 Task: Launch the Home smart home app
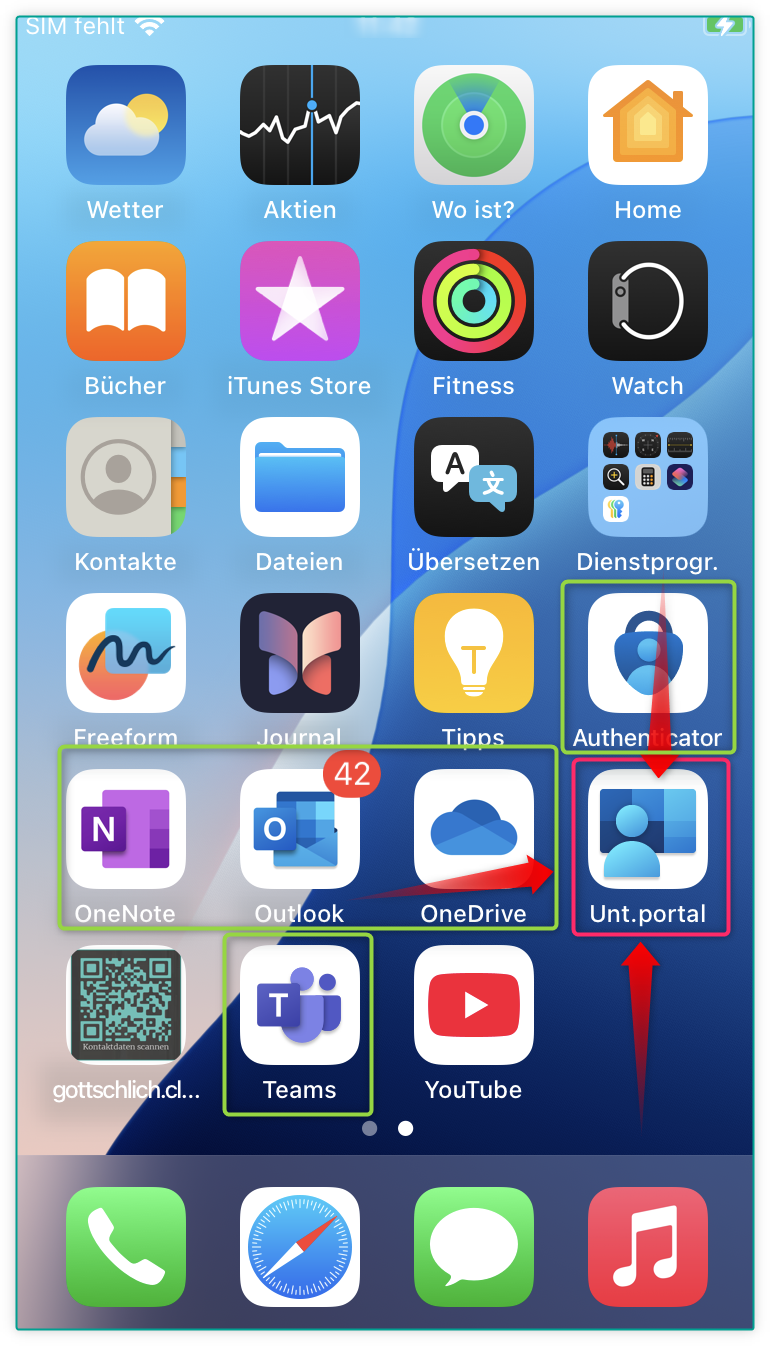click(x=648, y=125)
